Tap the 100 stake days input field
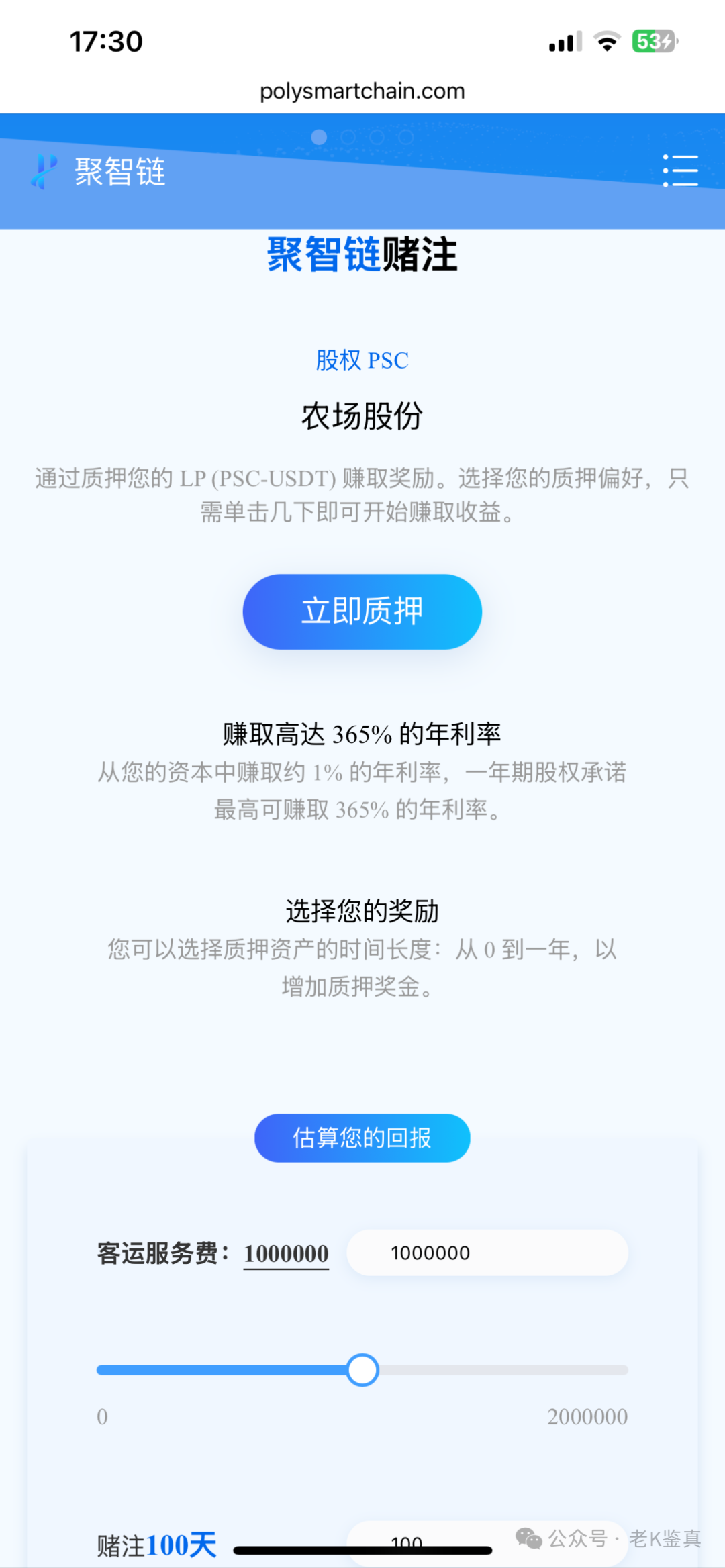This screenshot has height=1568, width=725. 407,1544
